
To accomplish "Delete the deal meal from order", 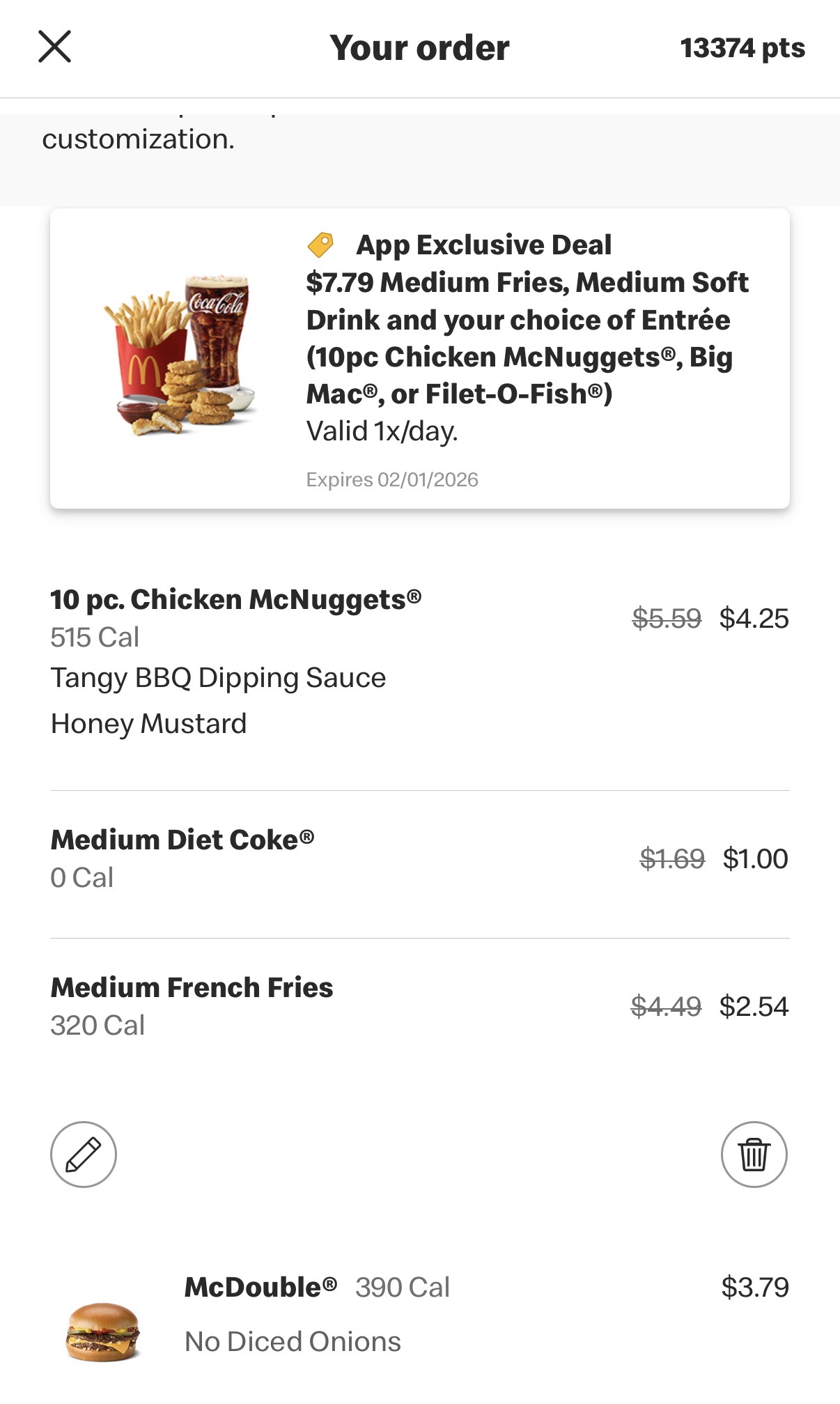I will (x=754, y=1154).
